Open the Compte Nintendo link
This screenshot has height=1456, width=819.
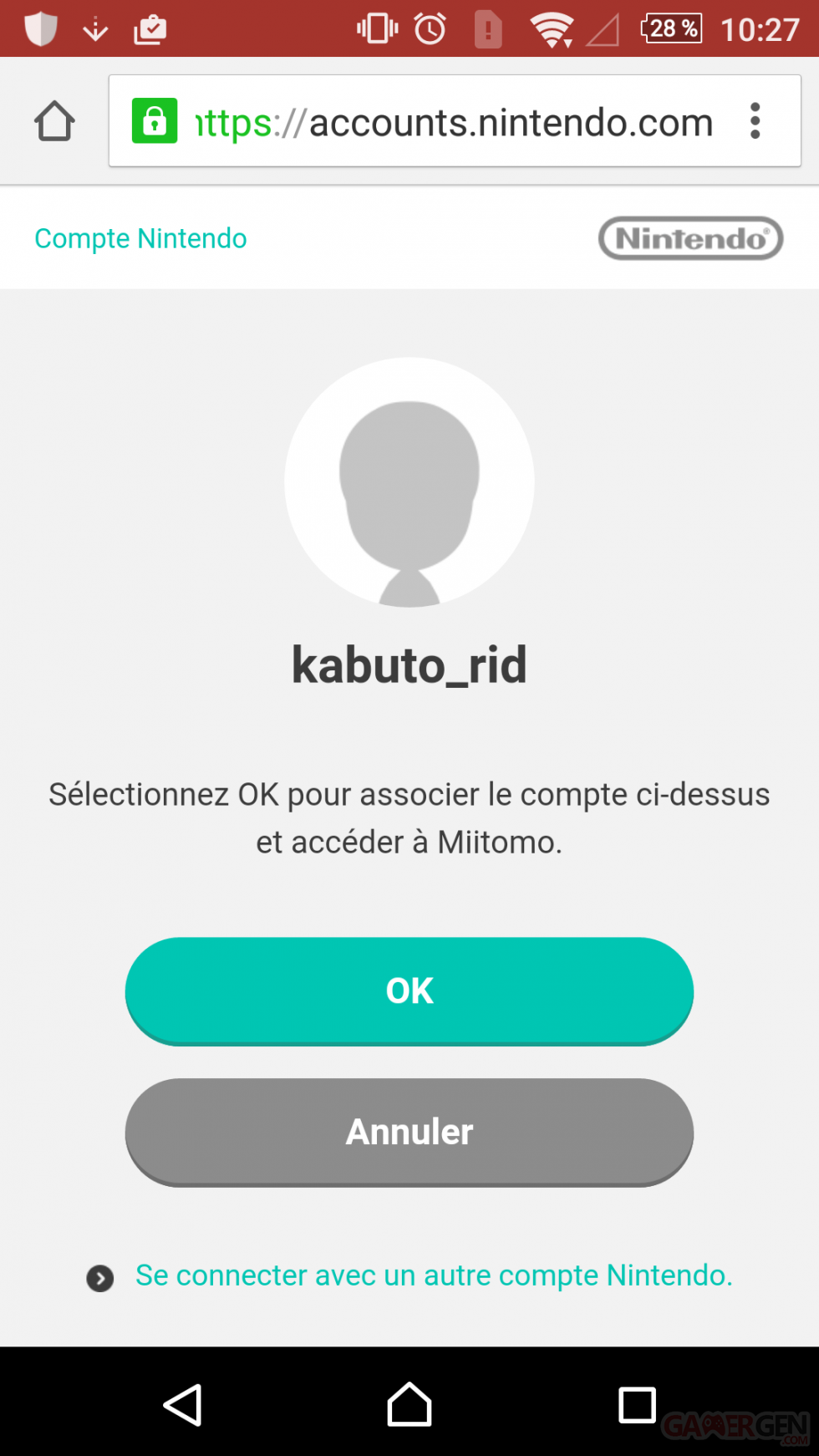coord(140,238)
